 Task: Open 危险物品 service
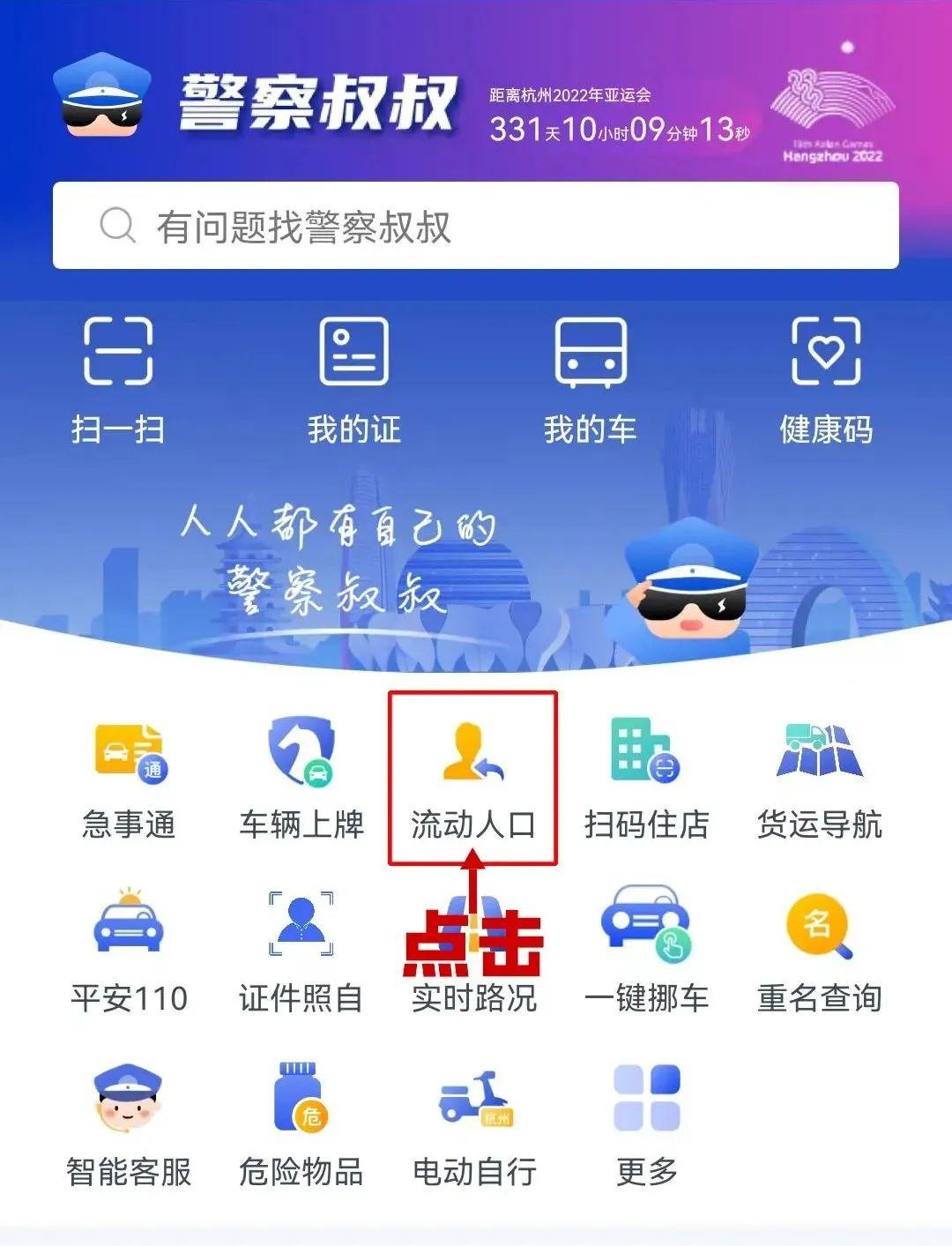click(301, 1124)
